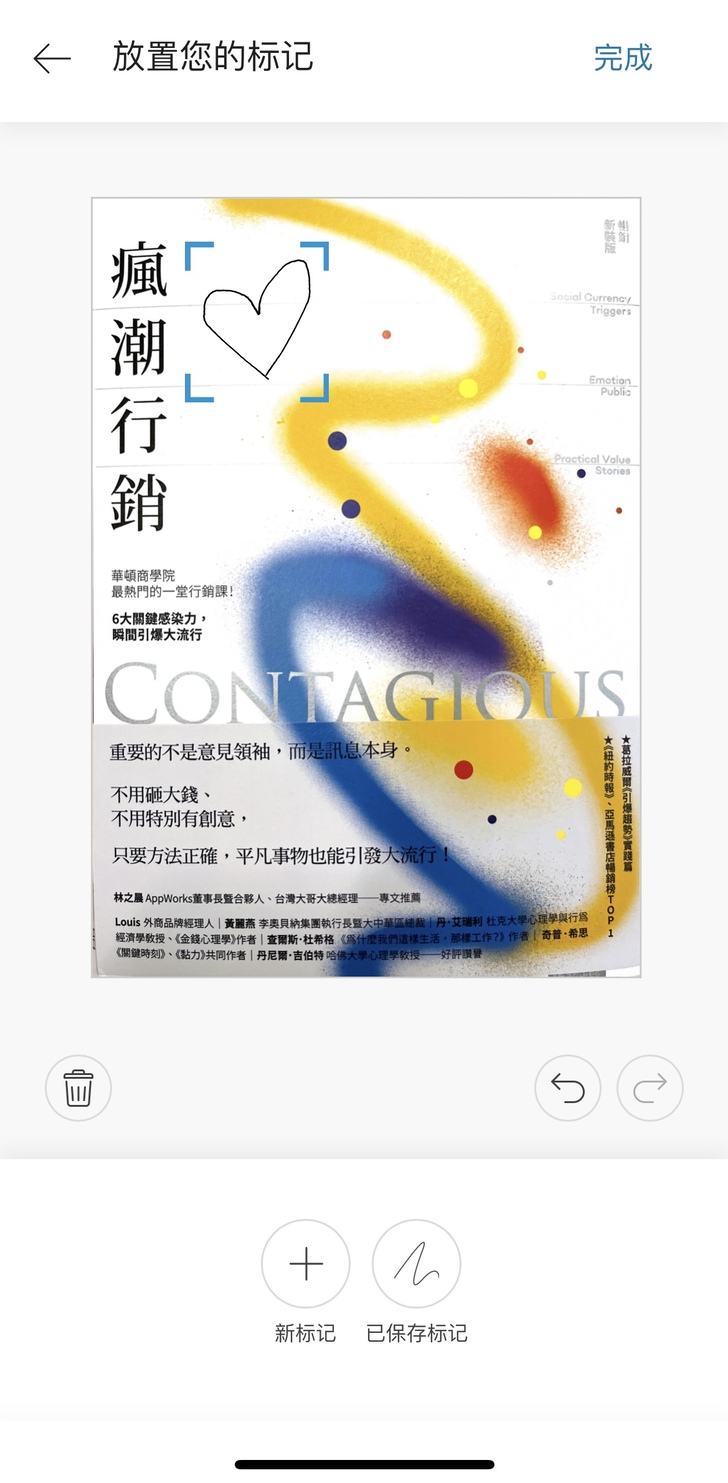Tap 完成 to finish placing marks

coord(622,58)
